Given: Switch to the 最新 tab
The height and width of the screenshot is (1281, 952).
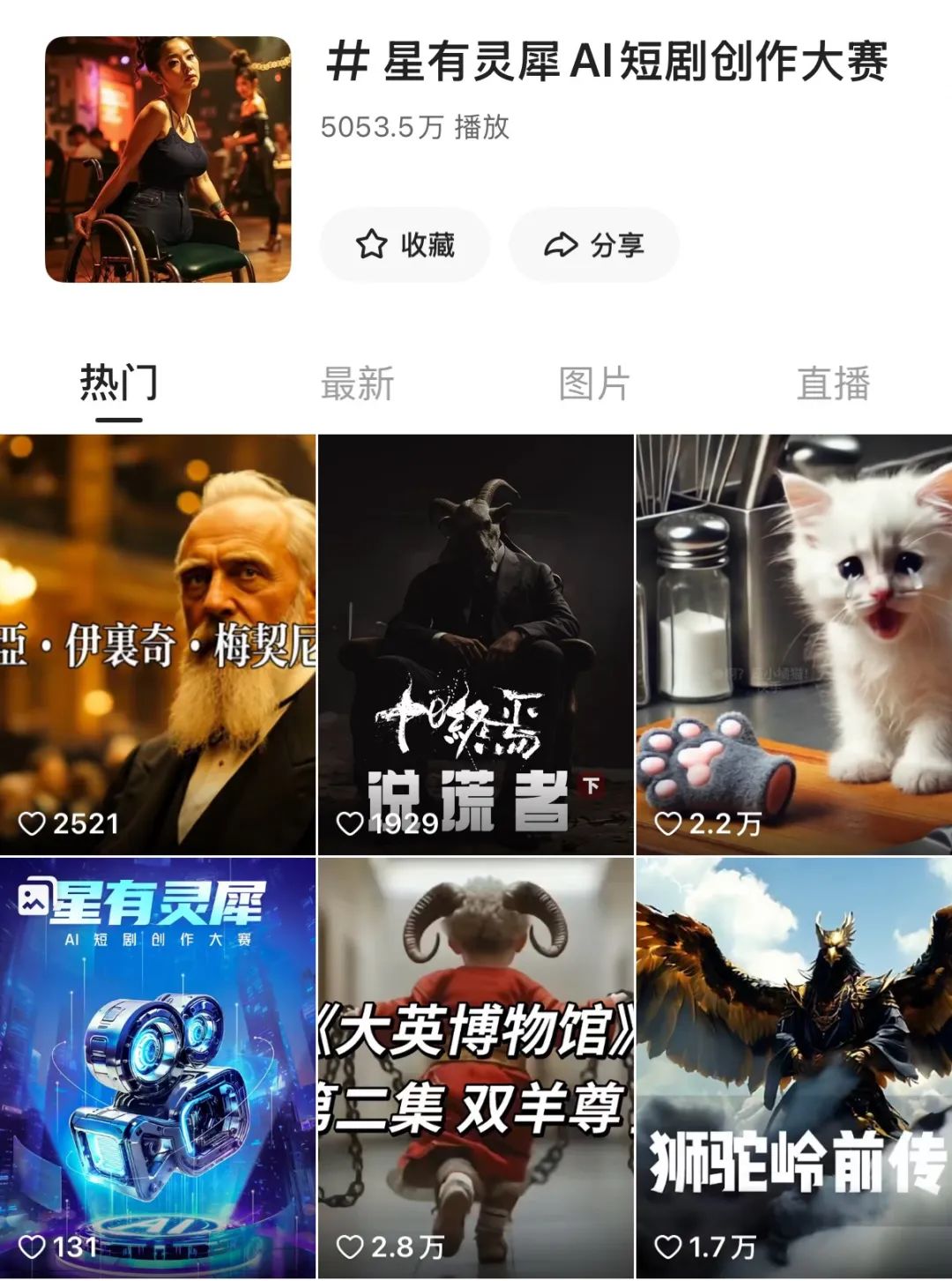Looking at the screenshot, I should 357,384.
